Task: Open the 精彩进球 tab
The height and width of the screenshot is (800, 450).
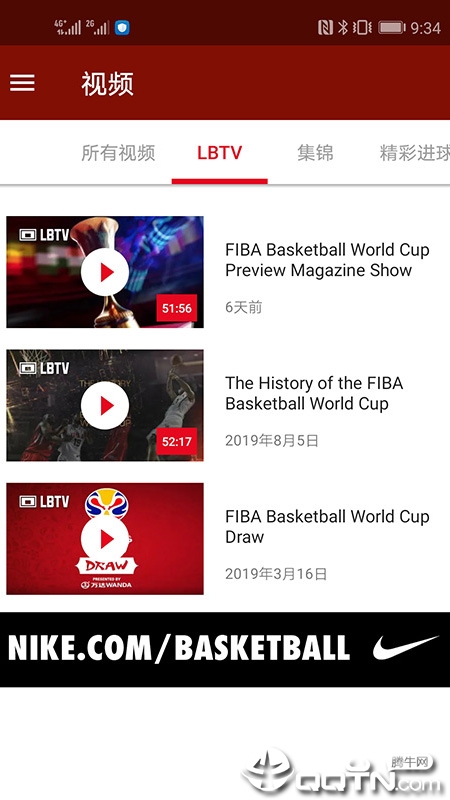Action: tap(414, 153)
